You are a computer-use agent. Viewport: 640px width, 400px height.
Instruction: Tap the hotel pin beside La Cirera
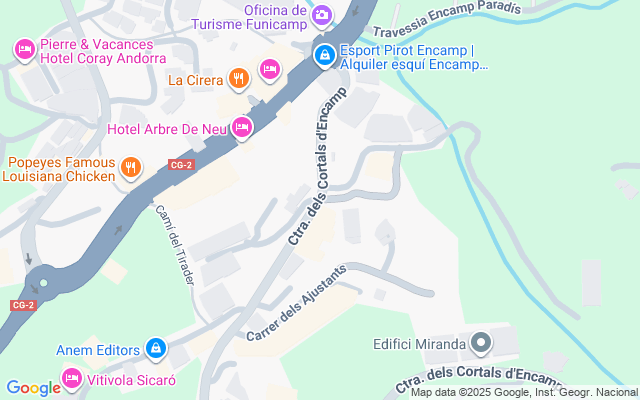(269, 68)
